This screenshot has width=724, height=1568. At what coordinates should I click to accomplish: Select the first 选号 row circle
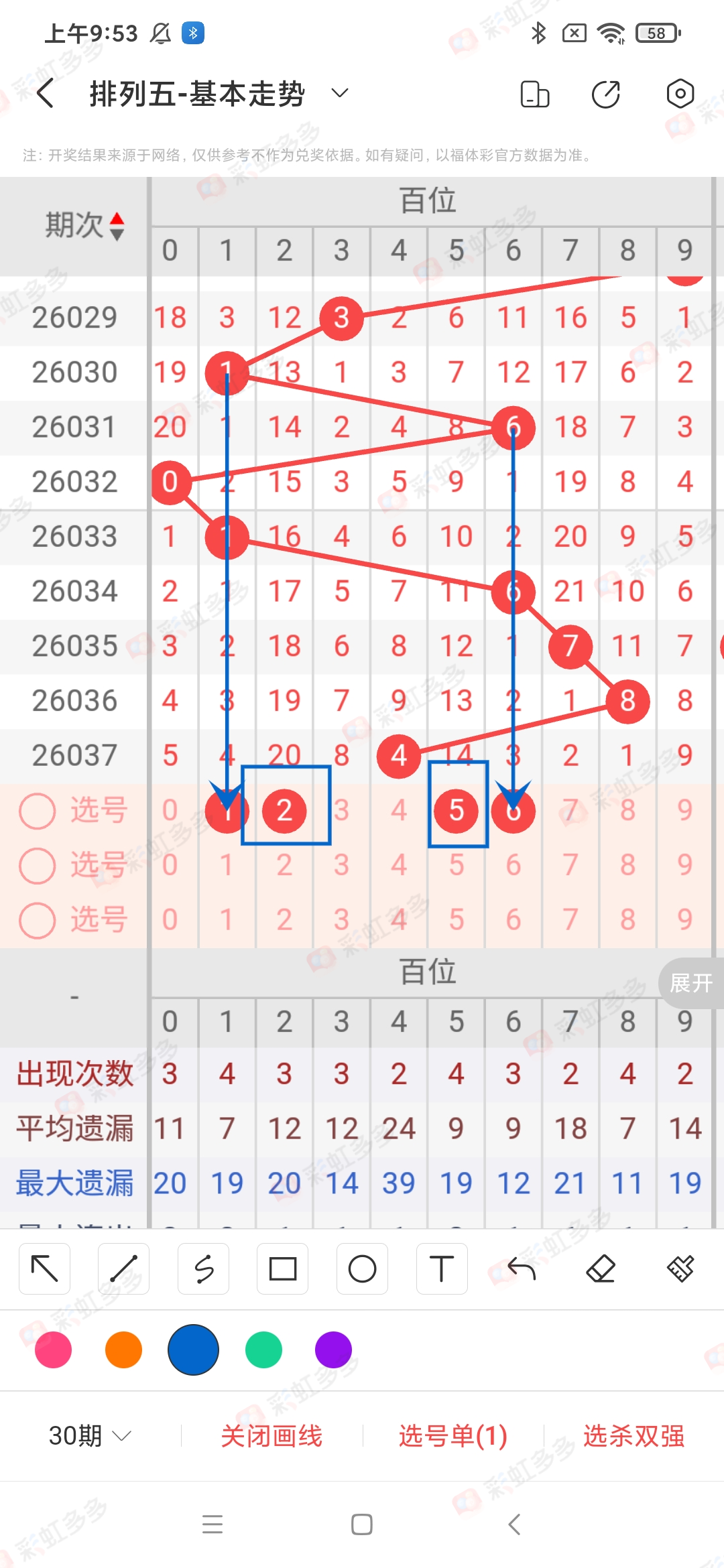(38, 810)
